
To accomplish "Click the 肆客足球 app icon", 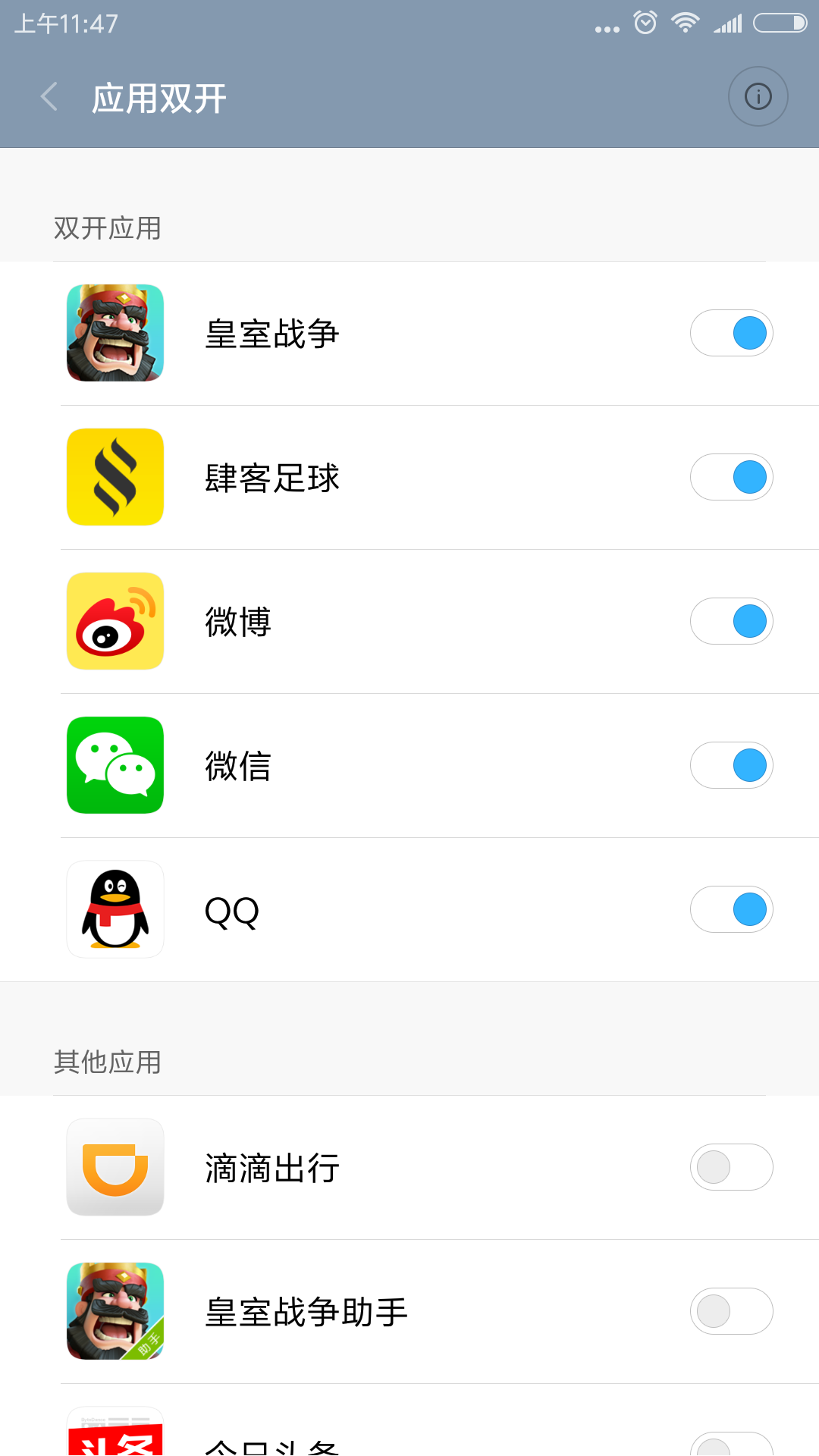I will [115, 476].
